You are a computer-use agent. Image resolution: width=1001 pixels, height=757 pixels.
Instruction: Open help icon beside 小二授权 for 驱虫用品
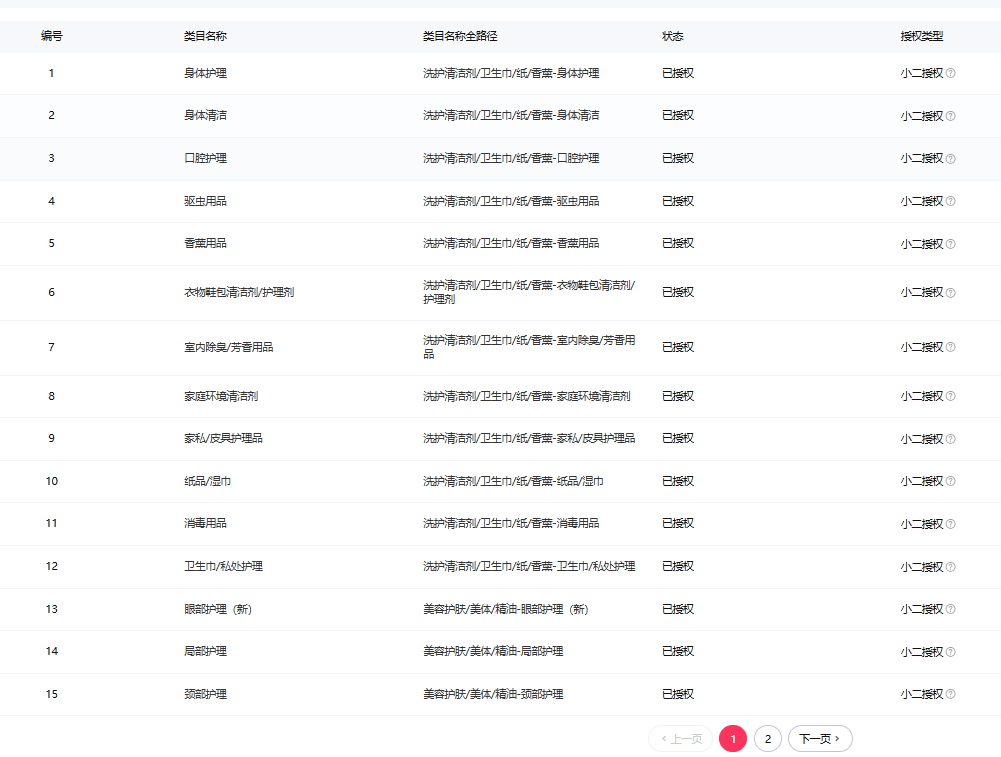coord(950,201)
